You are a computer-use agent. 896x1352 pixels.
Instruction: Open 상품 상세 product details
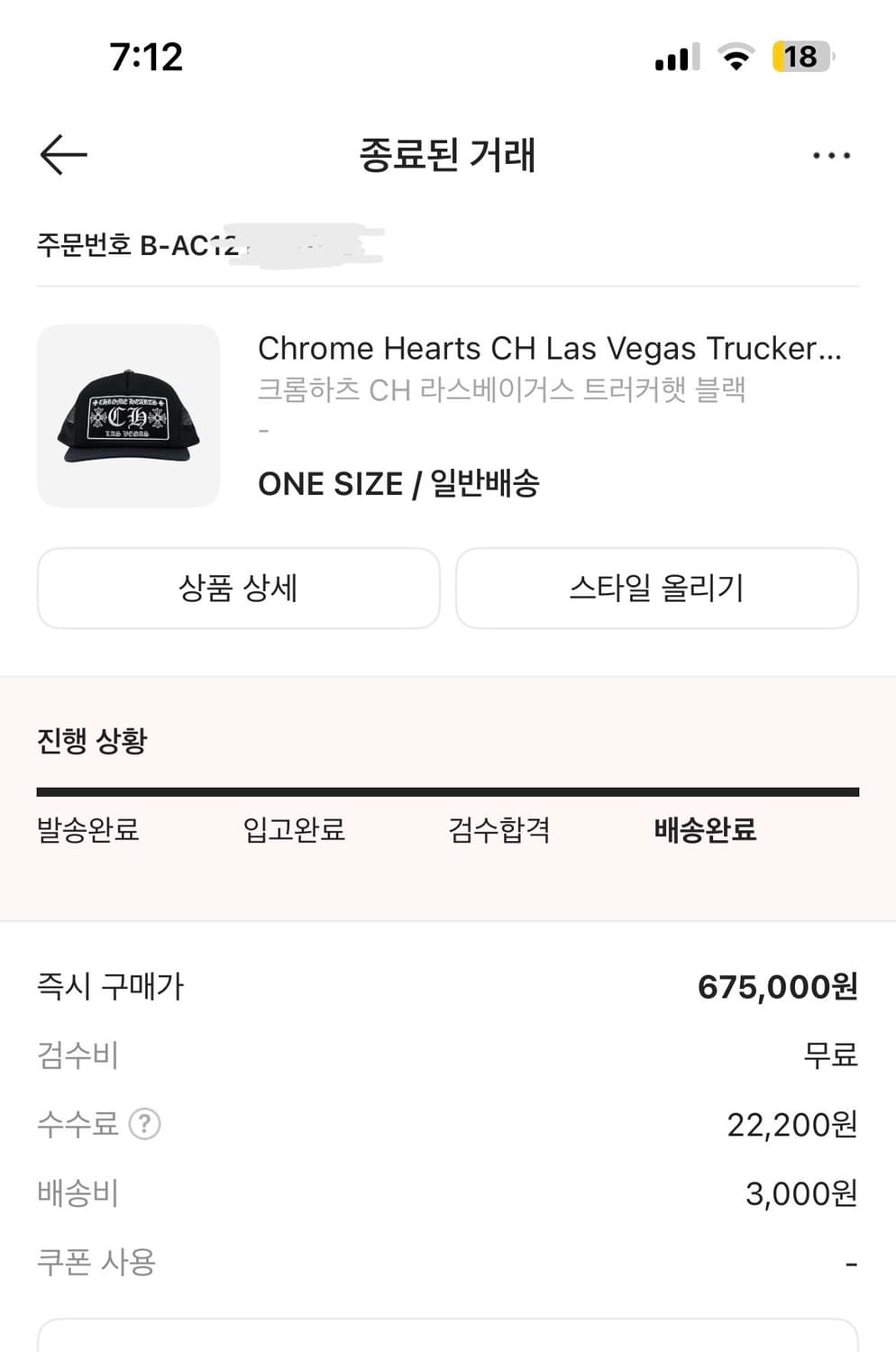coord(238,589)
